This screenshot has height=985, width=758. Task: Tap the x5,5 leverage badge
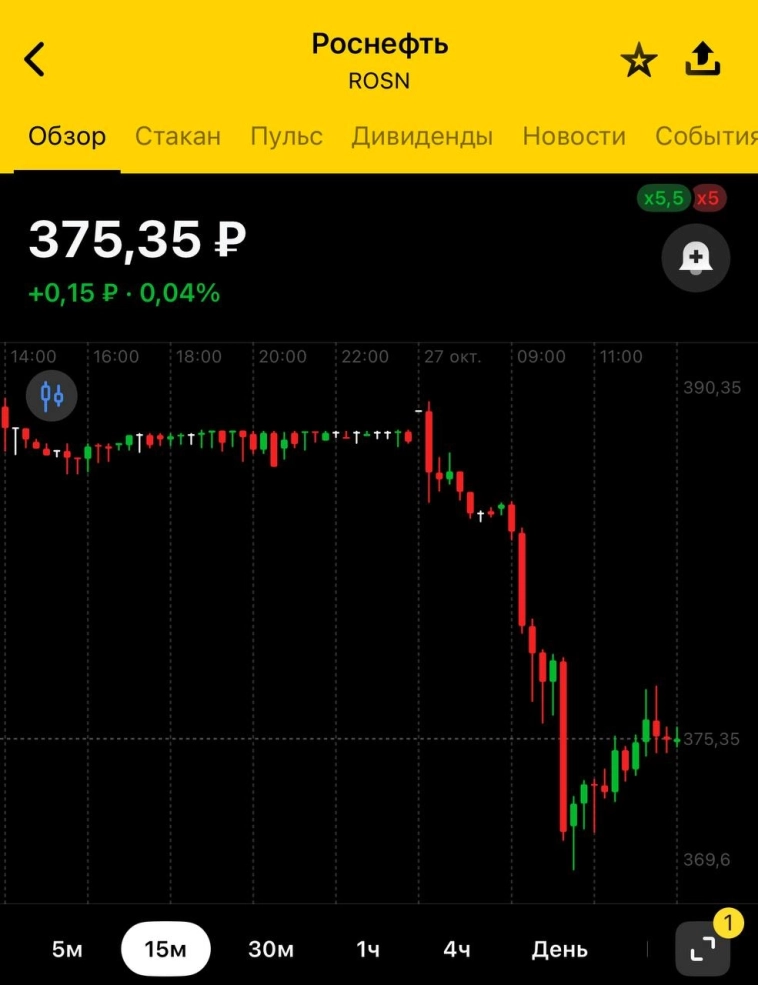(x=663, y=198)
